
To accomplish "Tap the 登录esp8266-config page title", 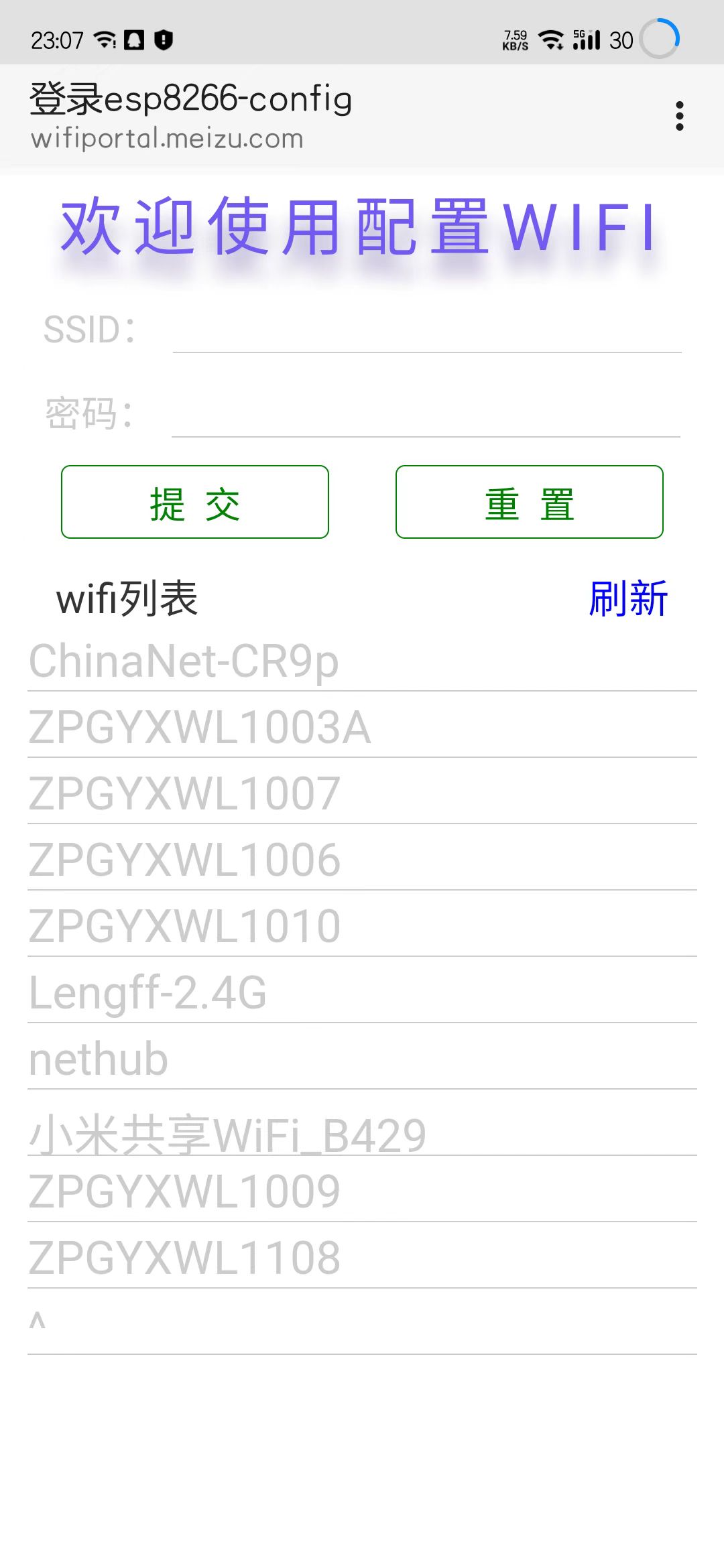I will pyautogui.click(x=190, y=99).
